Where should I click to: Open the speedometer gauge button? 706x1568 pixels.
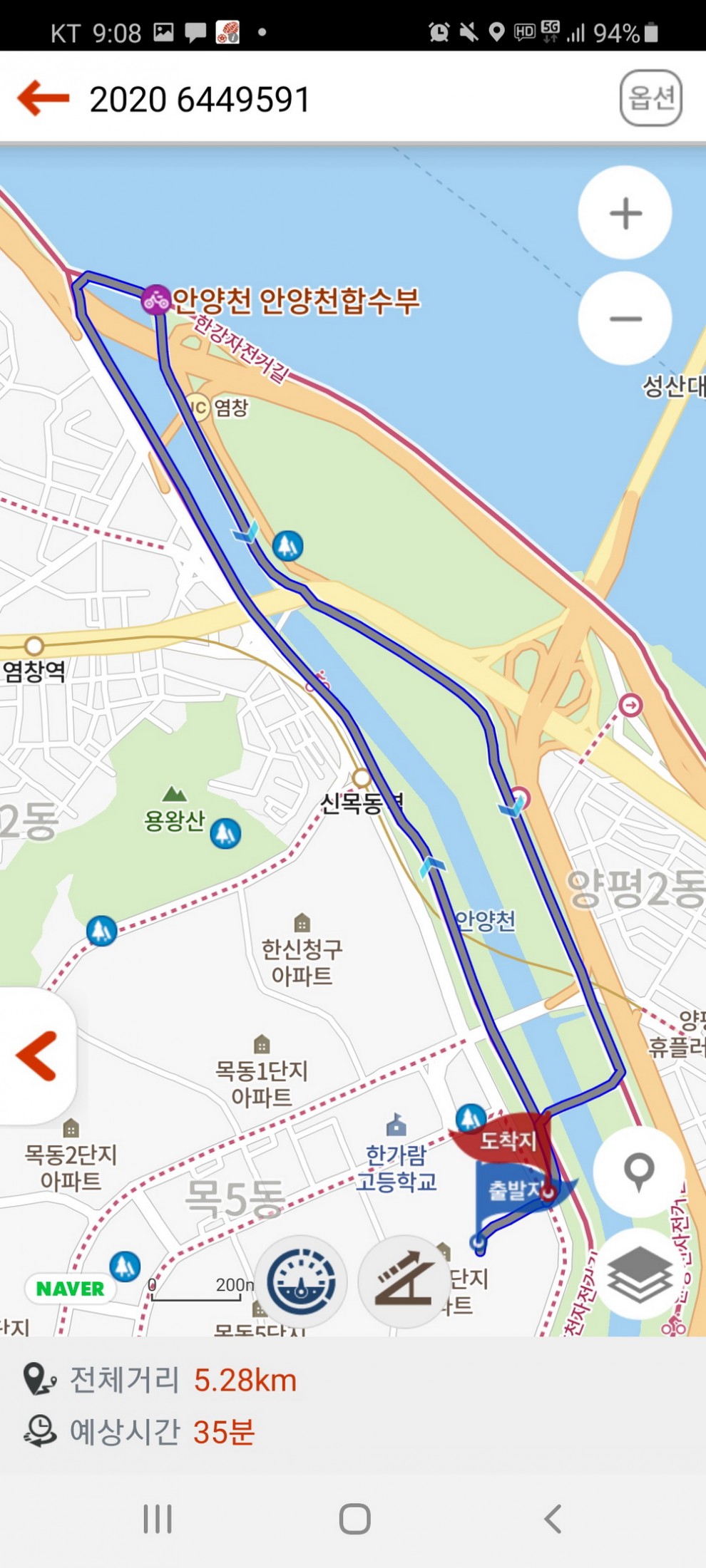[301, 1281]
